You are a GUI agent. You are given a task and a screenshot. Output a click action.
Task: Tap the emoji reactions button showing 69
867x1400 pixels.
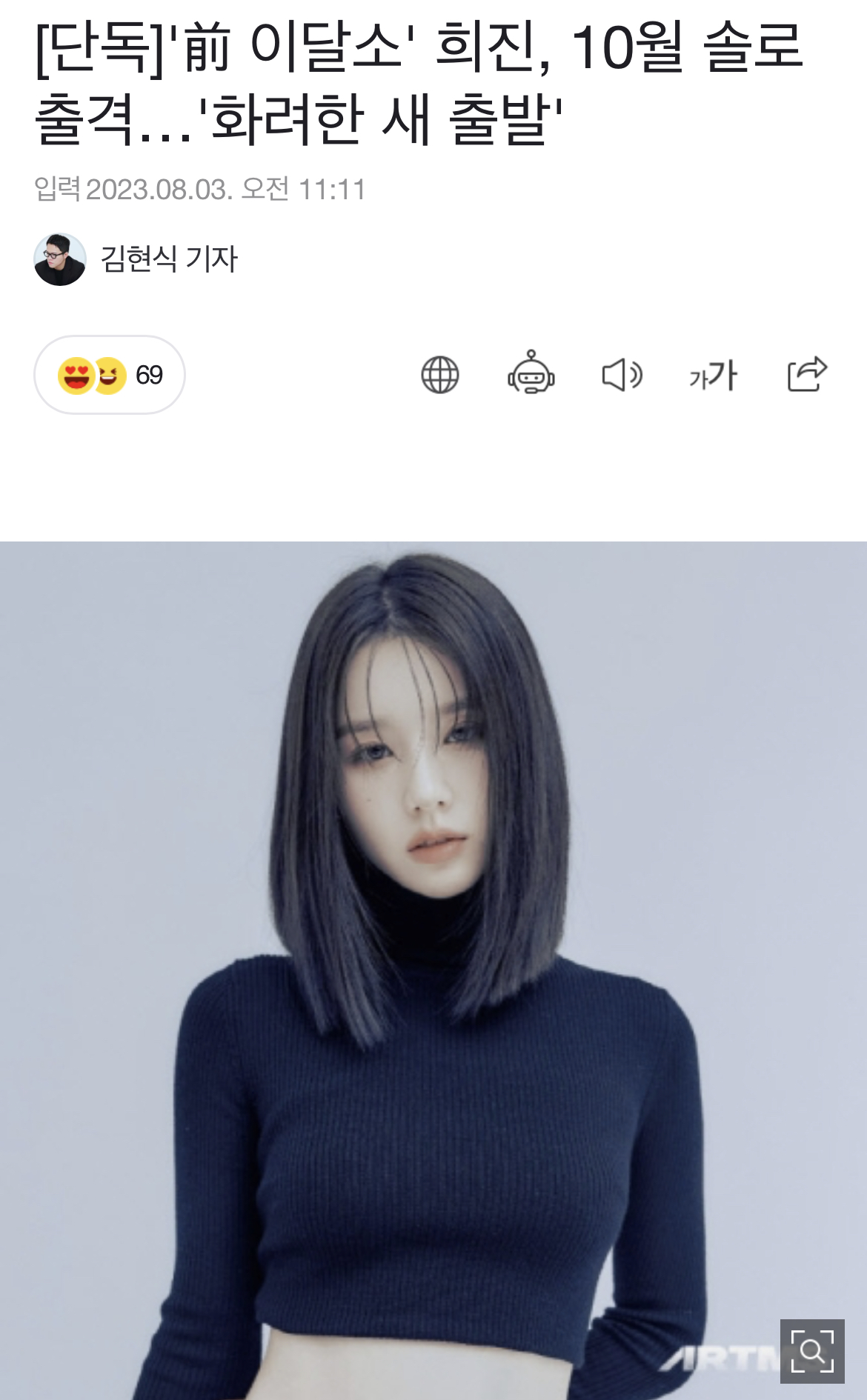[110, 375]
